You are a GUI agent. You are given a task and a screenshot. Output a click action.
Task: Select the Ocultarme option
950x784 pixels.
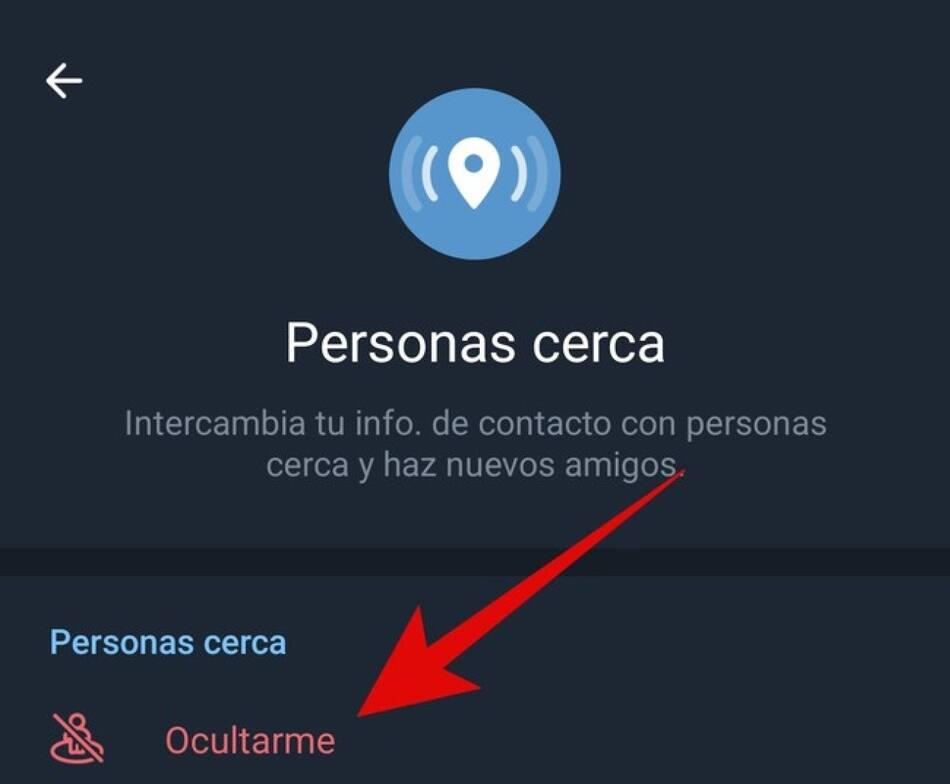(249, 741)
